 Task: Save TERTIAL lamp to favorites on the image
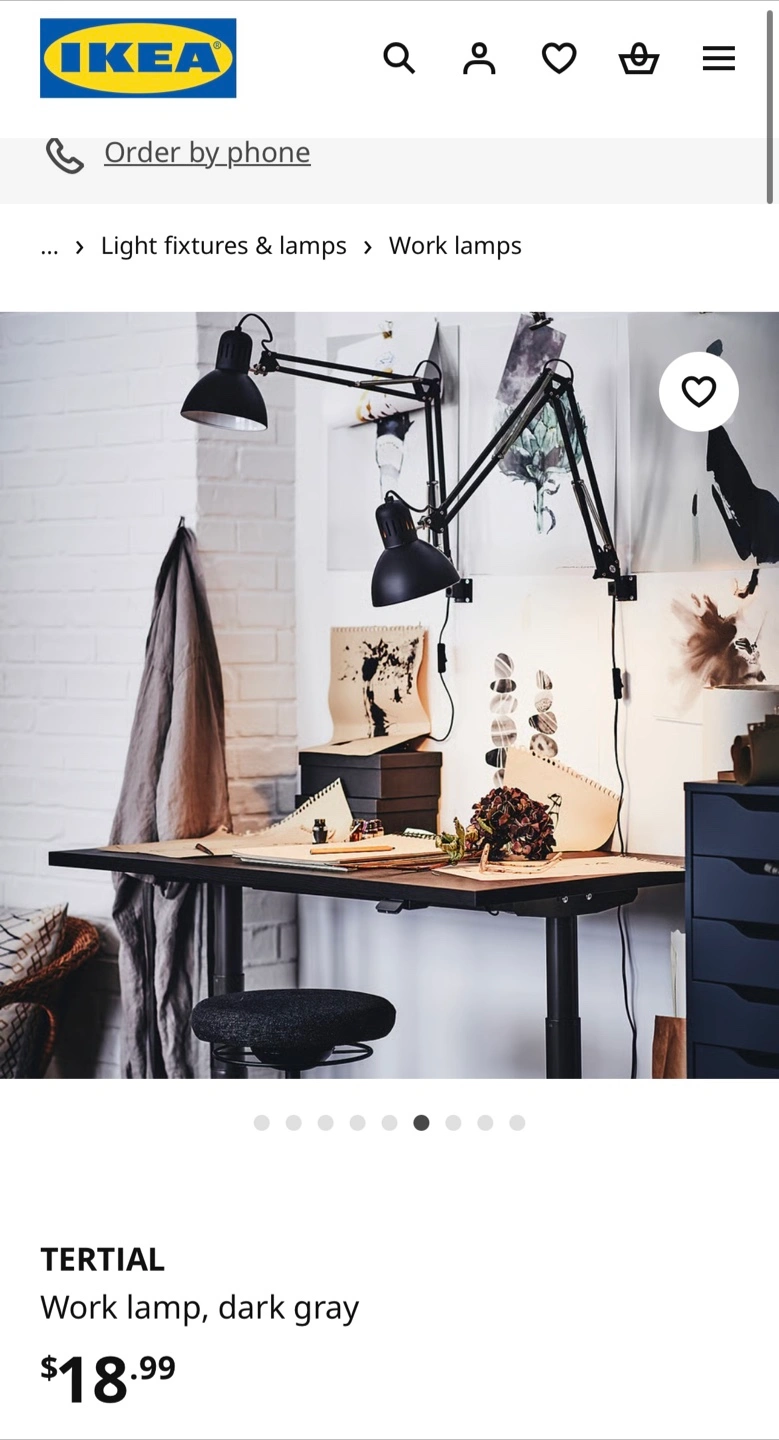click(699, 392)
